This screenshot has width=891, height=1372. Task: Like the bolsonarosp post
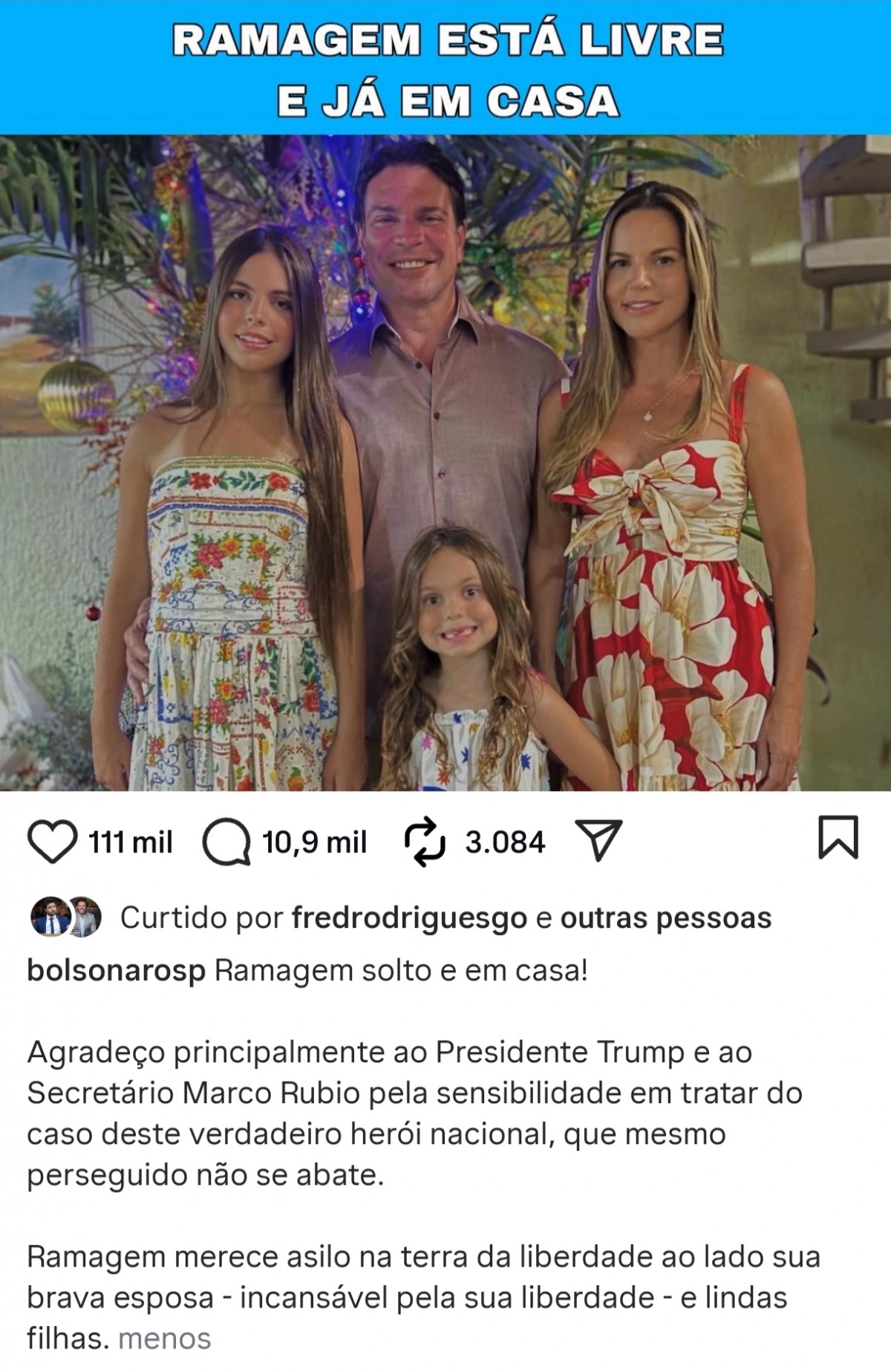52,842
